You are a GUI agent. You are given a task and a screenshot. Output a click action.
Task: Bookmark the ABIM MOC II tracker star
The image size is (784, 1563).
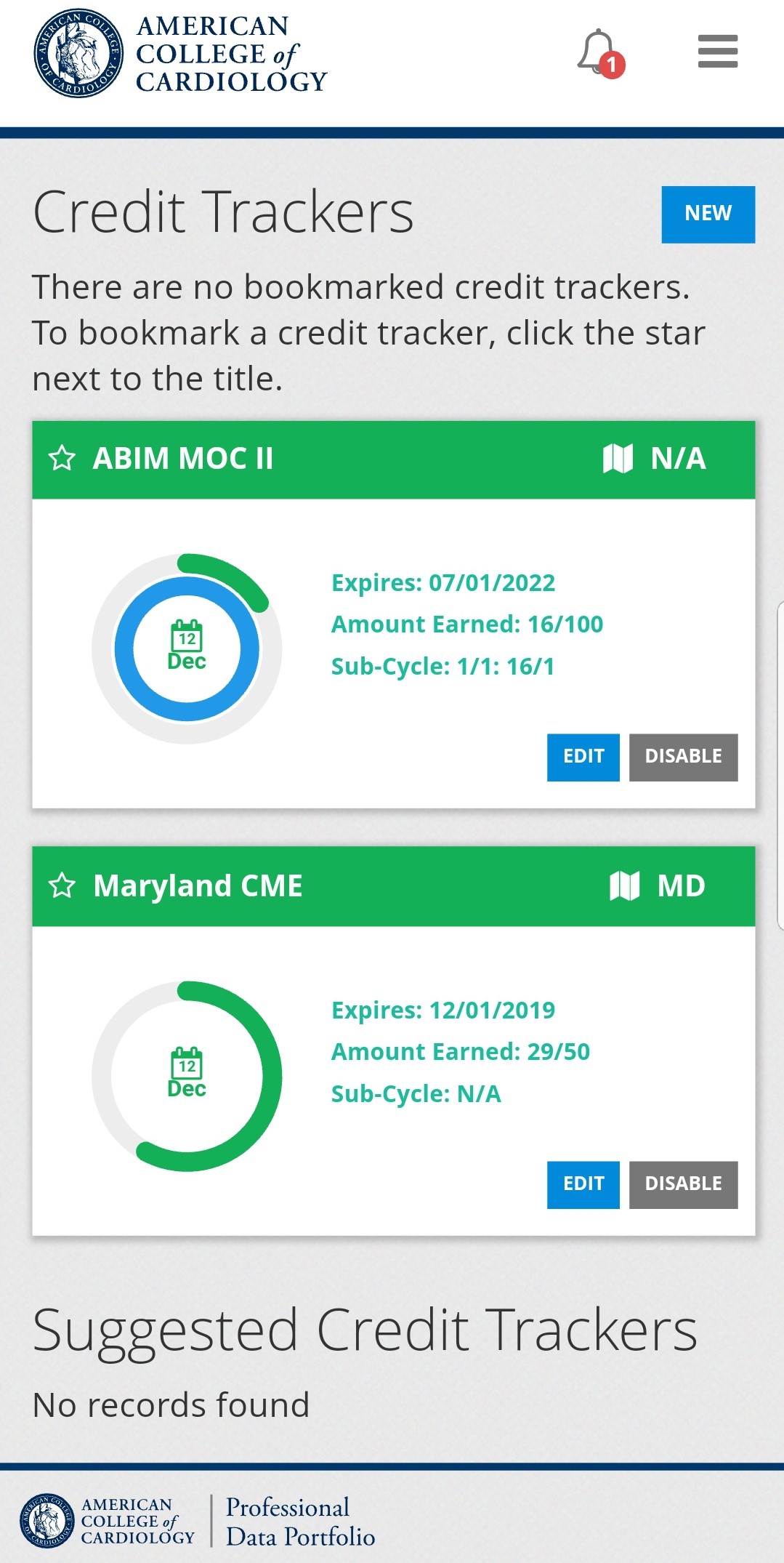pyautogui.click(x=62, y=459)
